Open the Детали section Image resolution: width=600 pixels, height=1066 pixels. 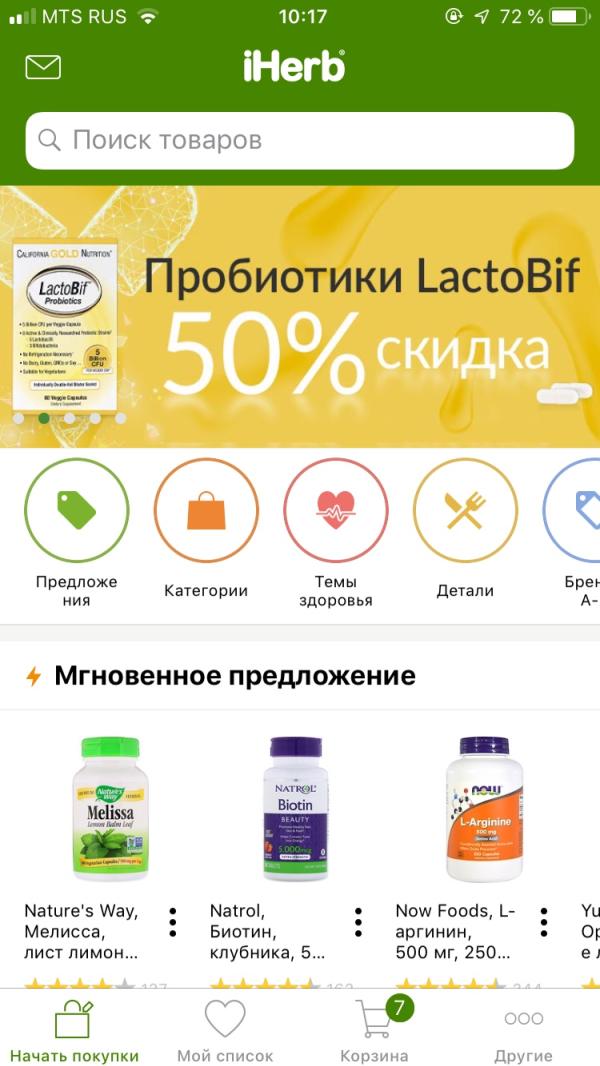(465, 510)
